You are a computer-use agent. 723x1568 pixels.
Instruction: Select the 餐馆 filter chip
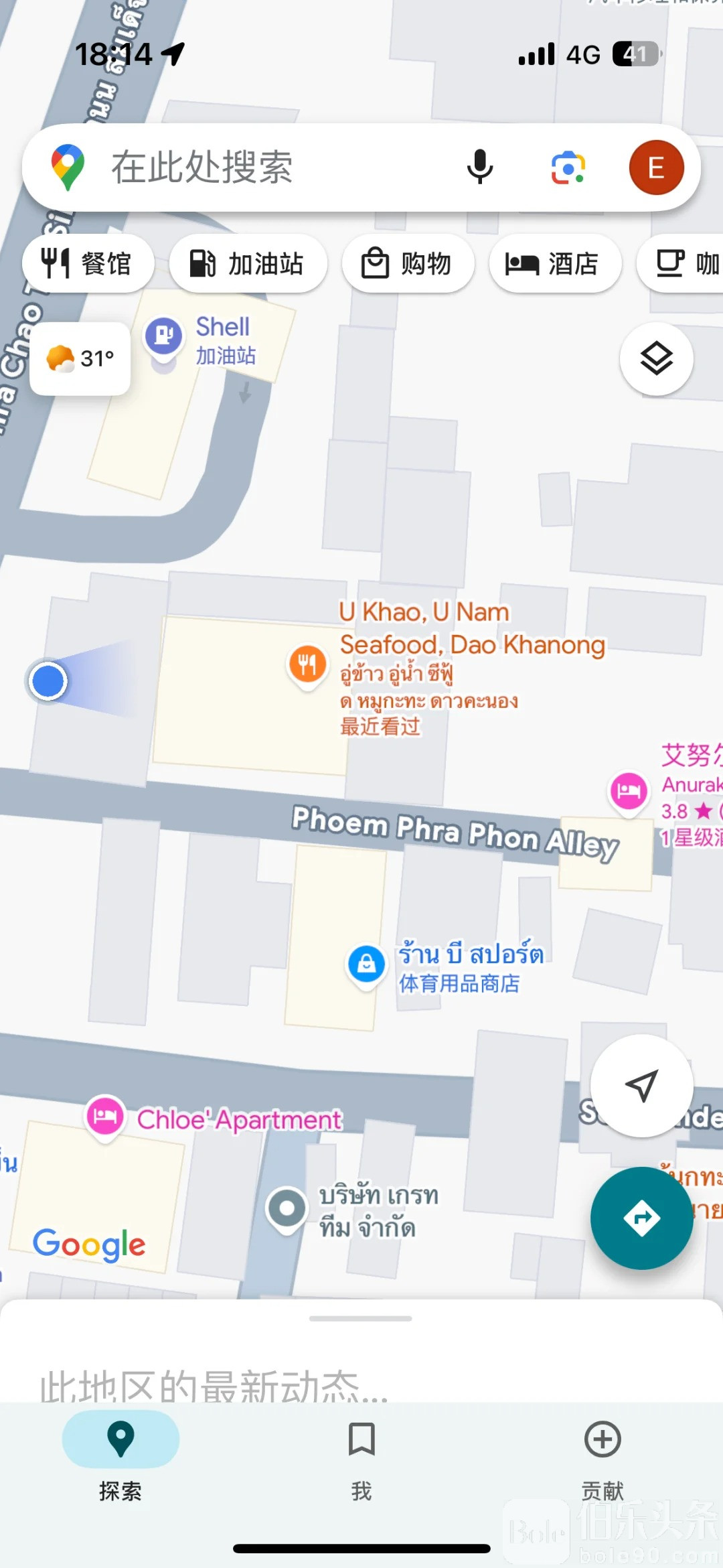tap(88, 263)
